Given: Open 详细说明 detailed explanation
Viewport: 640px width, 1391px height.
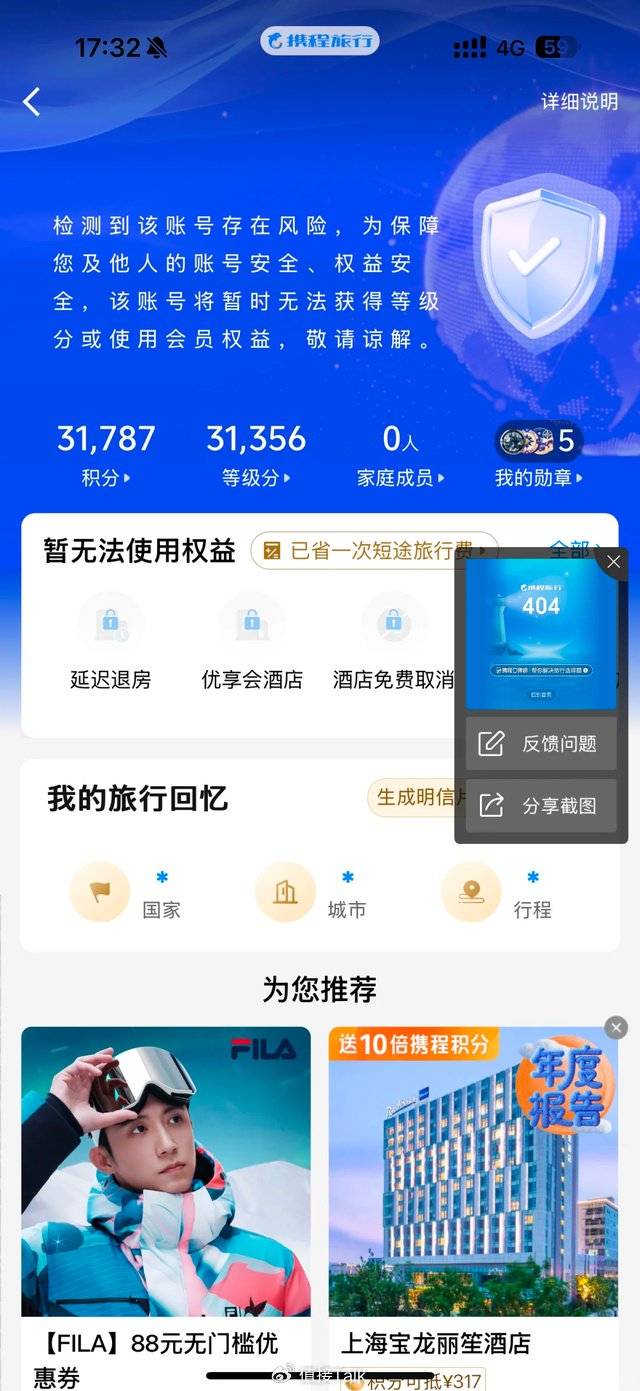Looking at the screenshot, I should coord(579,102).
